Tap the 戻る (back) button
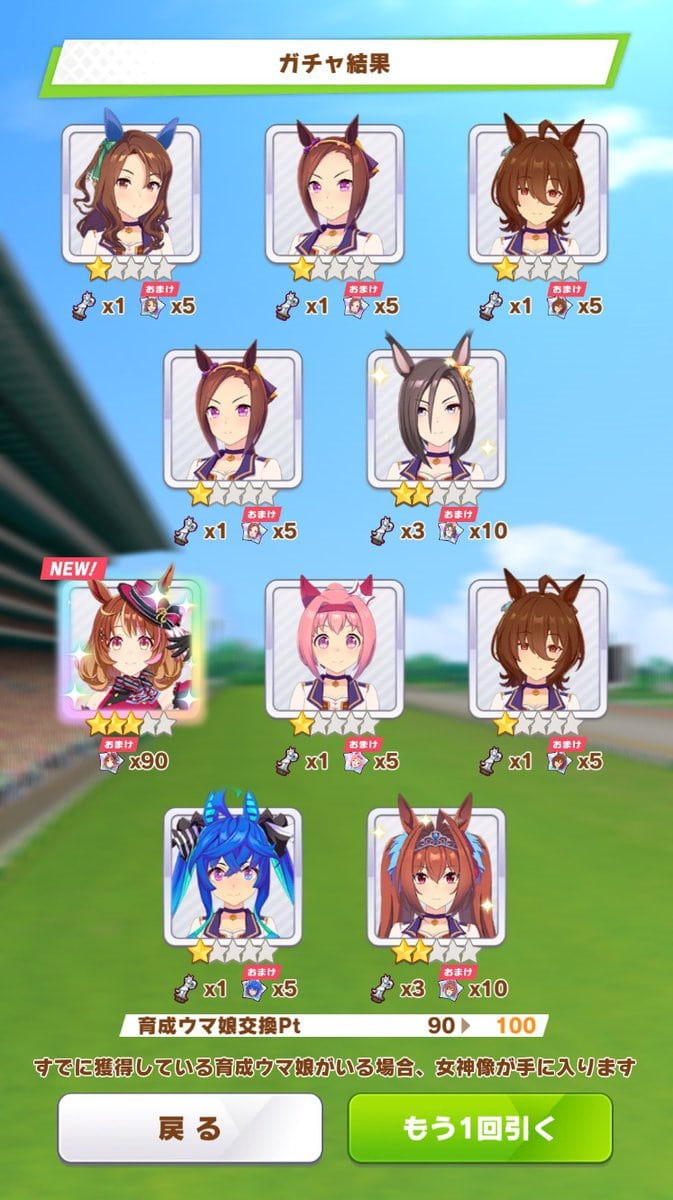This screenshot has width=673, height=1200. 190,1129
